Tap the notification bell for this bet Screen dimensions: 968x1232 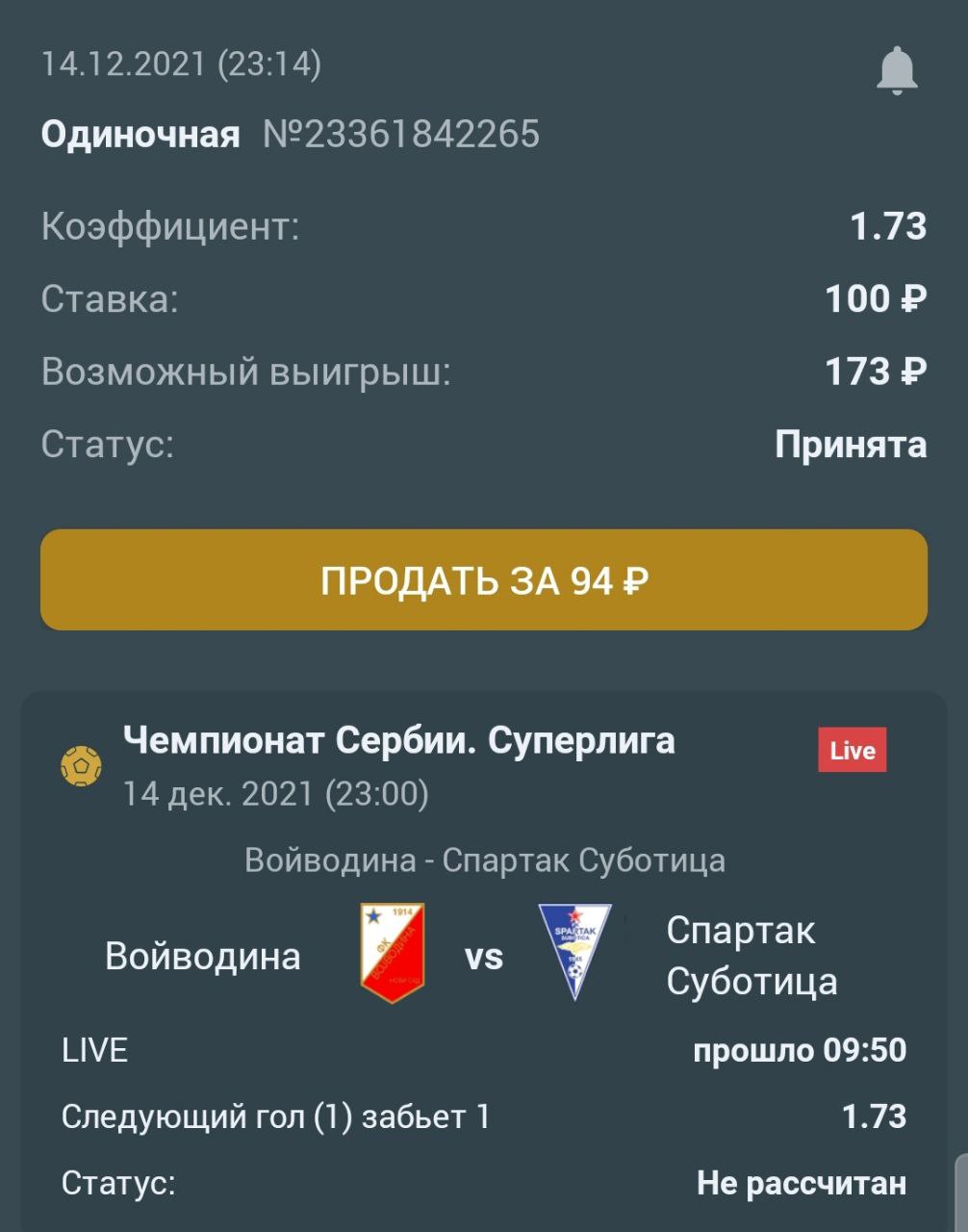pyautogui.click(x=897, y=71)
